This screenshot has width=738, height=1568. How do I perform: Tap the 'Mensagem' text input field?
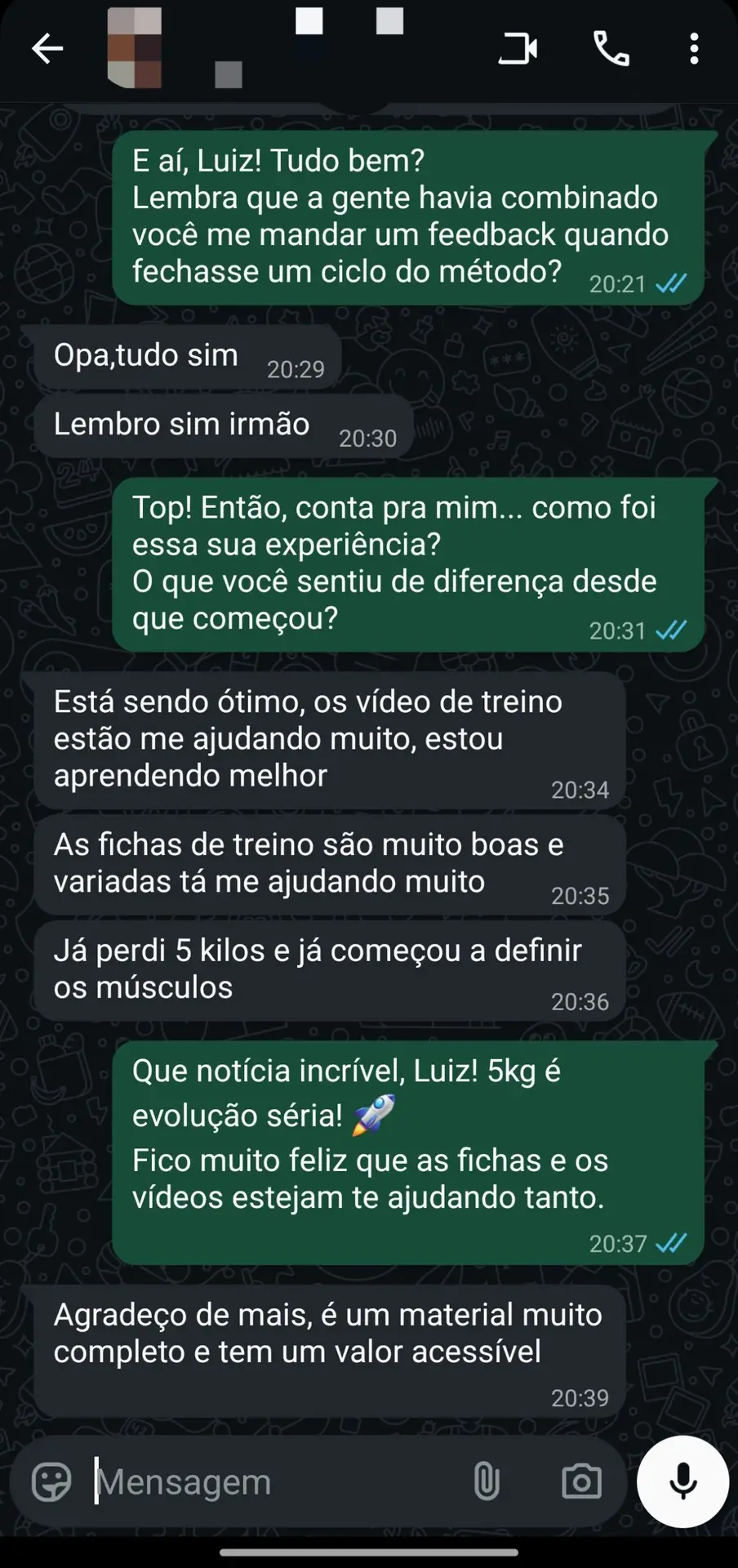click(x=245, y=1481)
